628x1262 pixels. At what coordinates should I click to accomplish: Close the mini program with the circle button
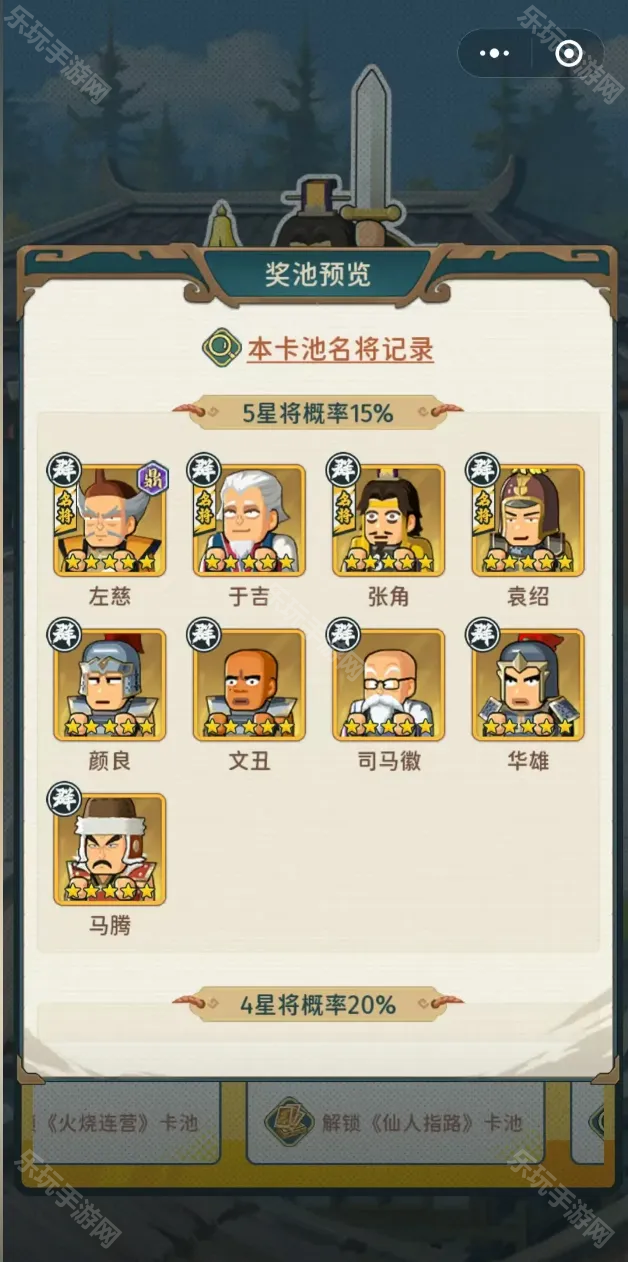(x=568, y=54)
